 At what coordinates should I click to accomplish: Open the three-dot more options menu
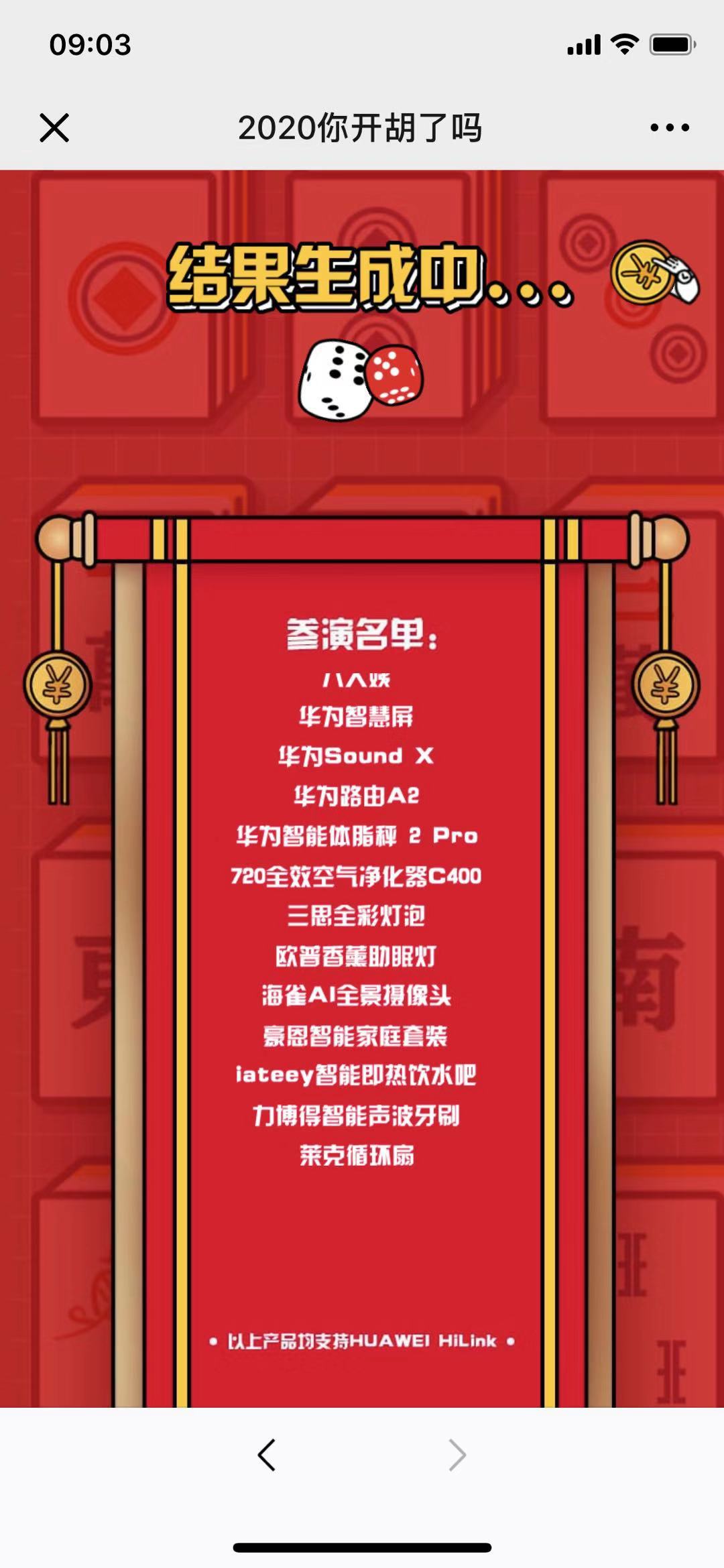pos(669,127)
